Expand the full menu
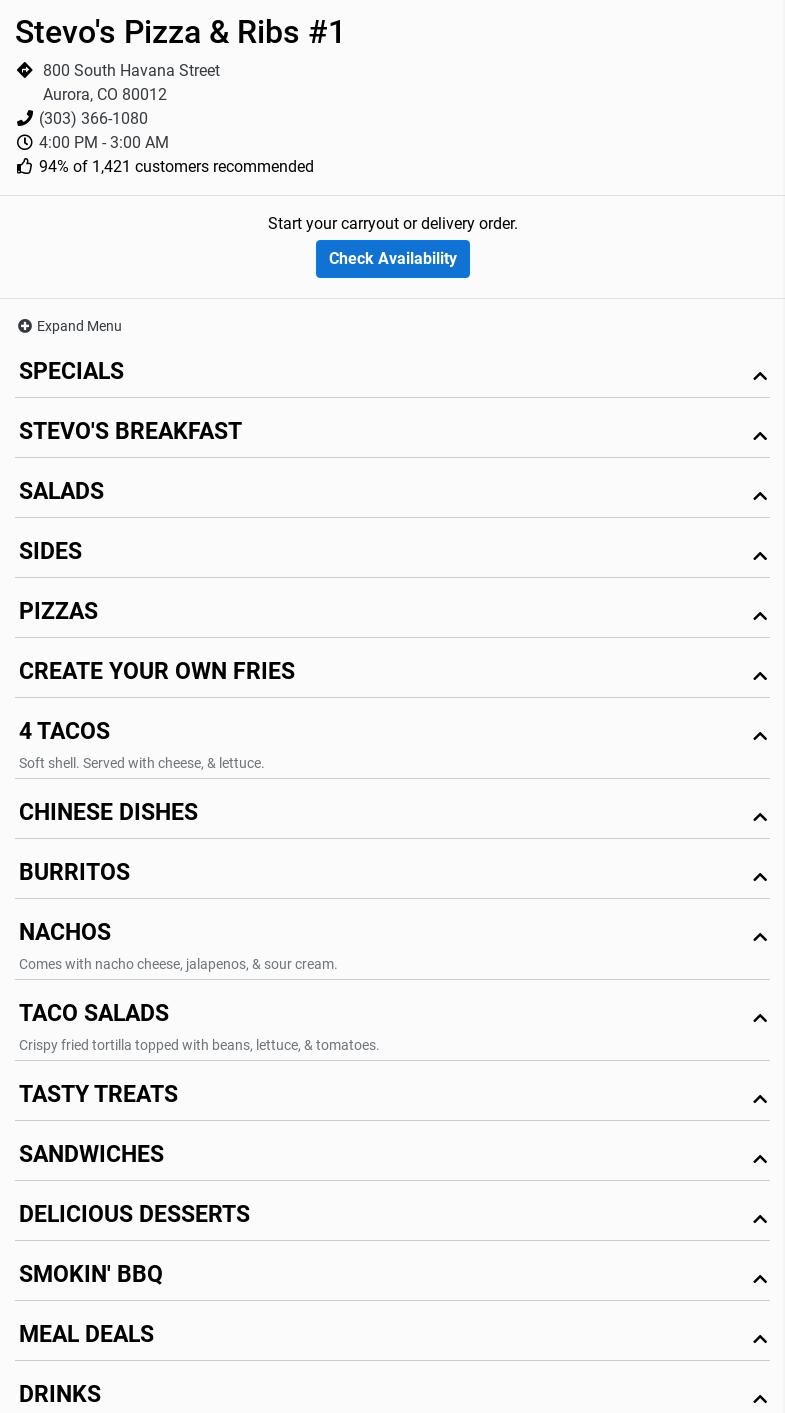 coord(70,326)
